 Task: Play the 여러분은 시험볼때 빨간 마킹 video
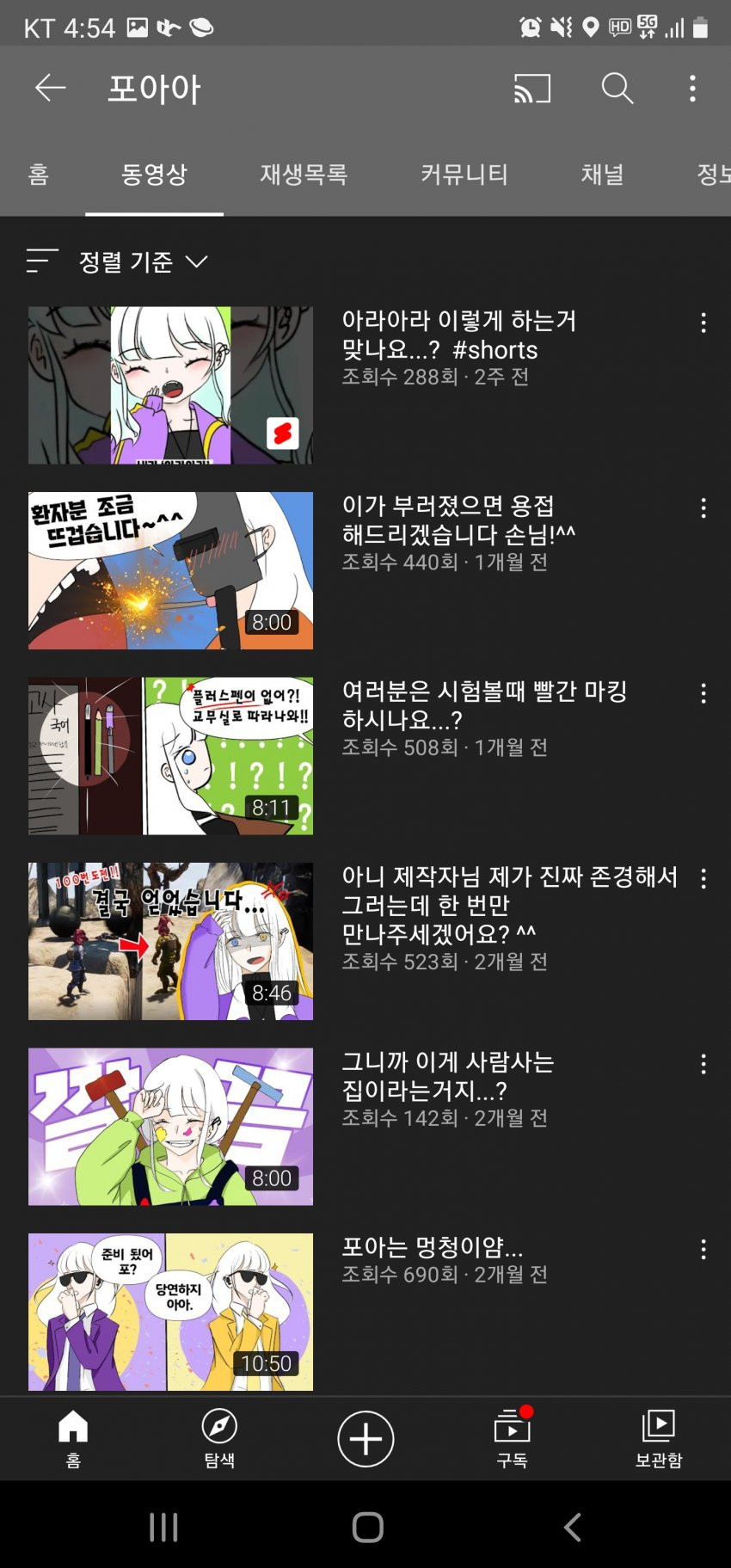coord(170,756)
